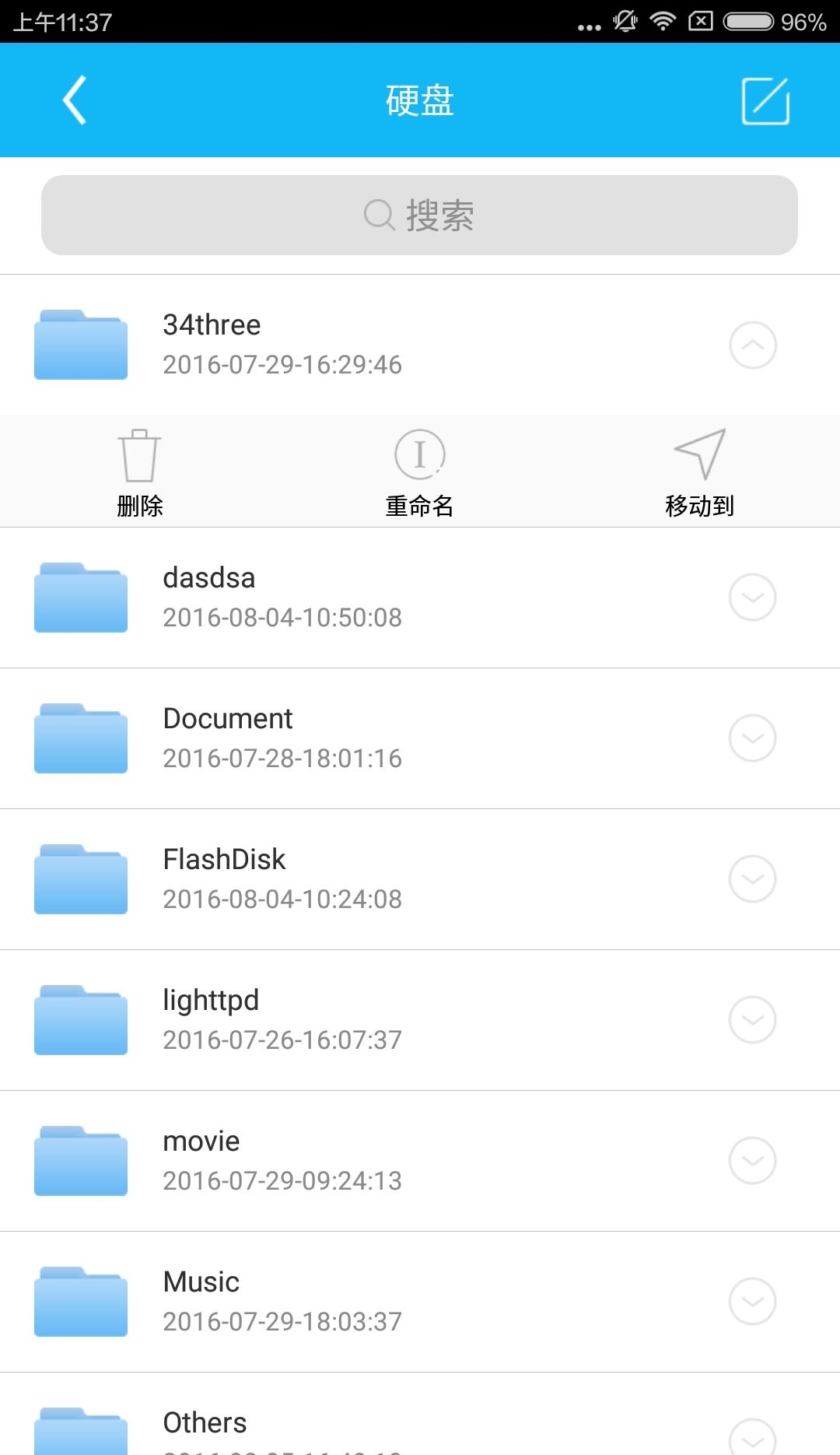Tap the 搜索 search box

pos(419,215)
